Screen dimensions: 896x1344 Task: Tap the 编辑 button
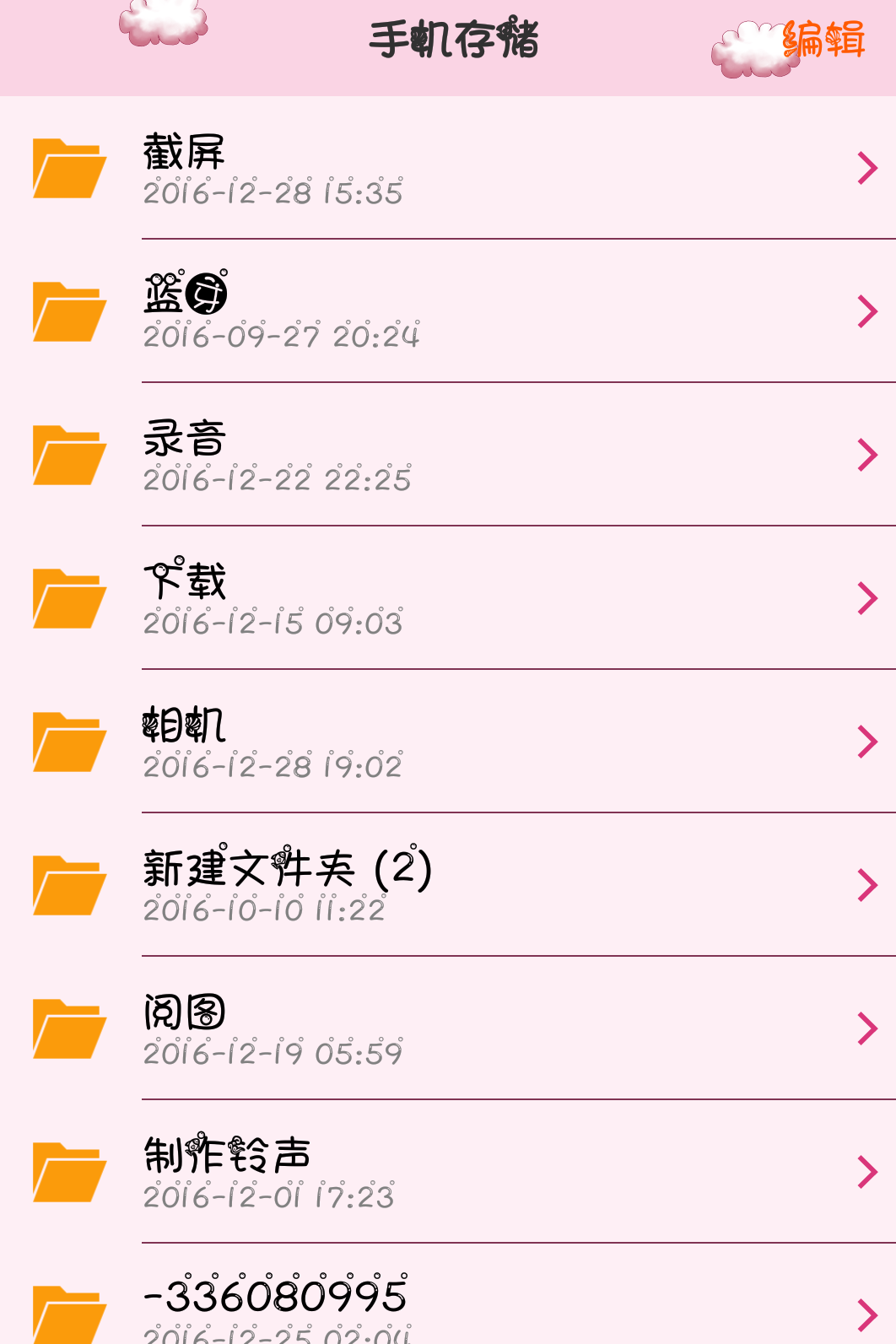824,40
